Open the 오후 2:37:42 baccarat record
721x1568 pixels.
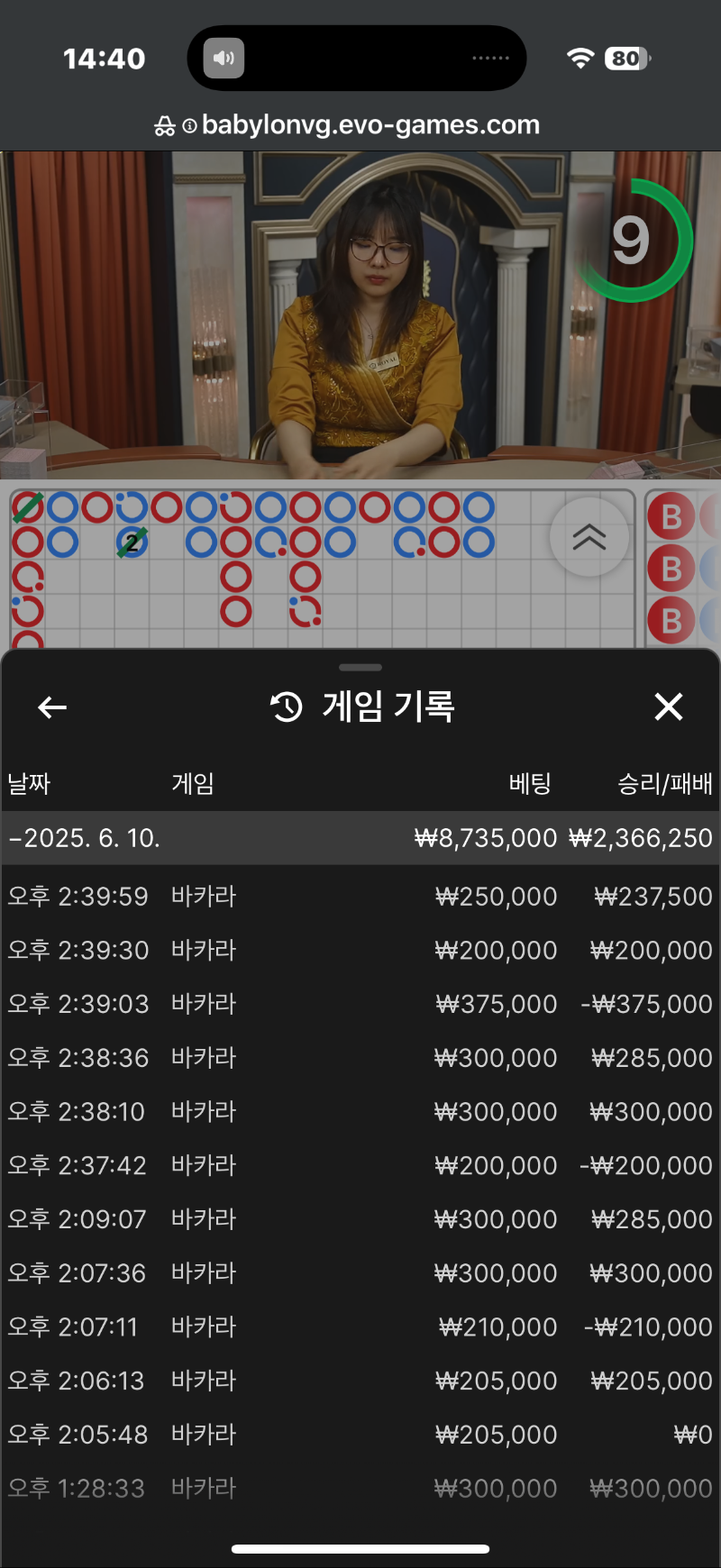pyautogui.click(x=360, y=1165)
